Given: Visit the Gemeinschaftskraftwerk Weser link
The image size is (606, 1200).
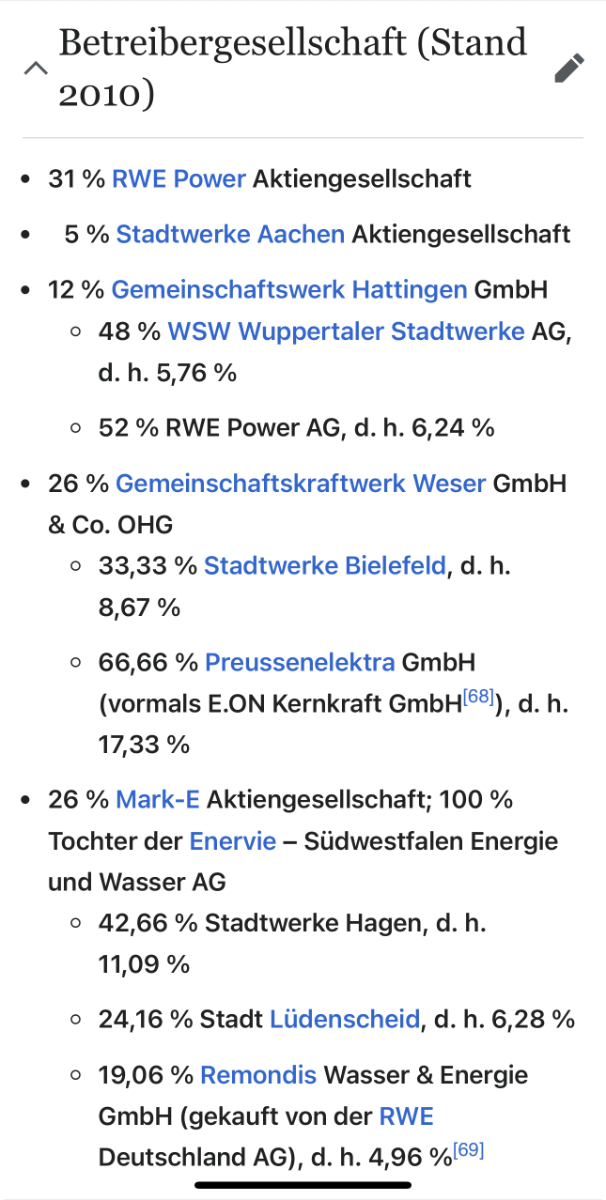Looking at the screenshot, I should [x=301, y=483].
